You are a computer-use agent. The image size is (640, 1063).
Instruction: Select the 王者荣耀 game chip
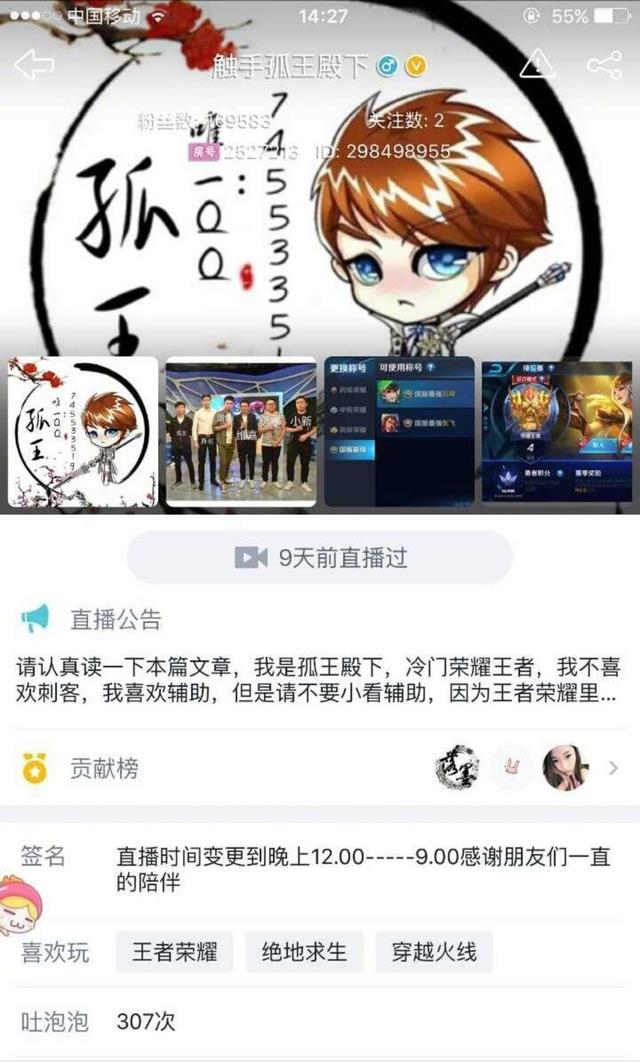pyautogui.click(x=175, y=952)
